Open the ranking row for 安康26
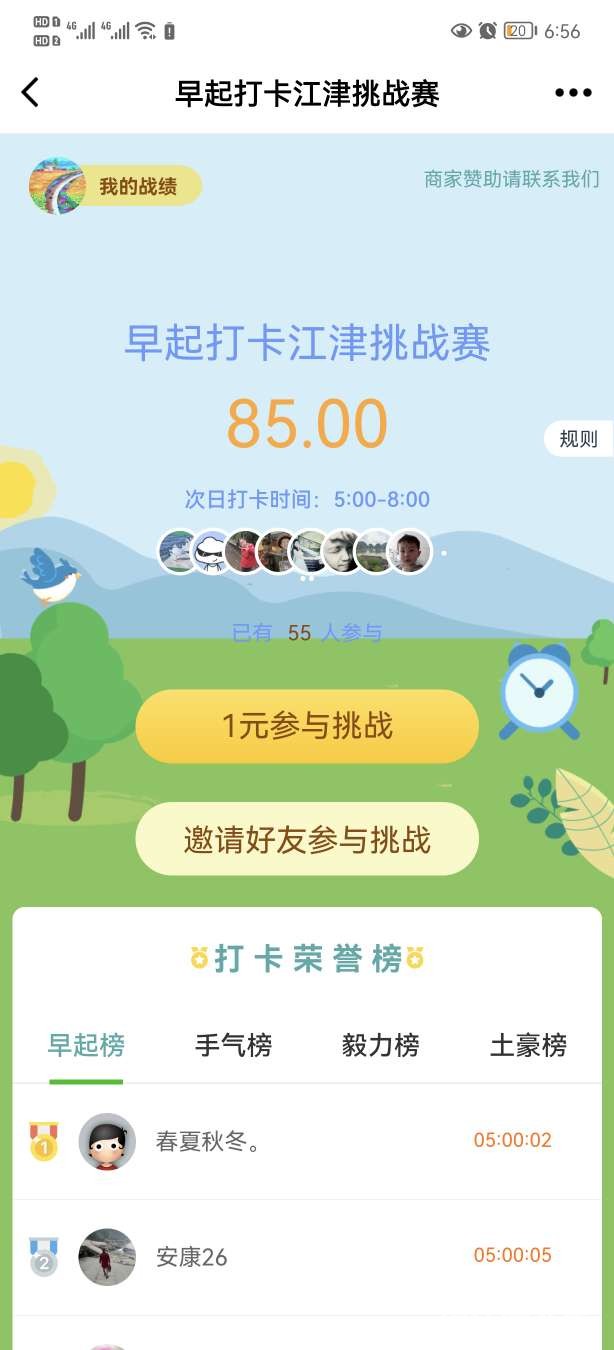Viewport: 614px width, 1350px height. coord(307,1256)
